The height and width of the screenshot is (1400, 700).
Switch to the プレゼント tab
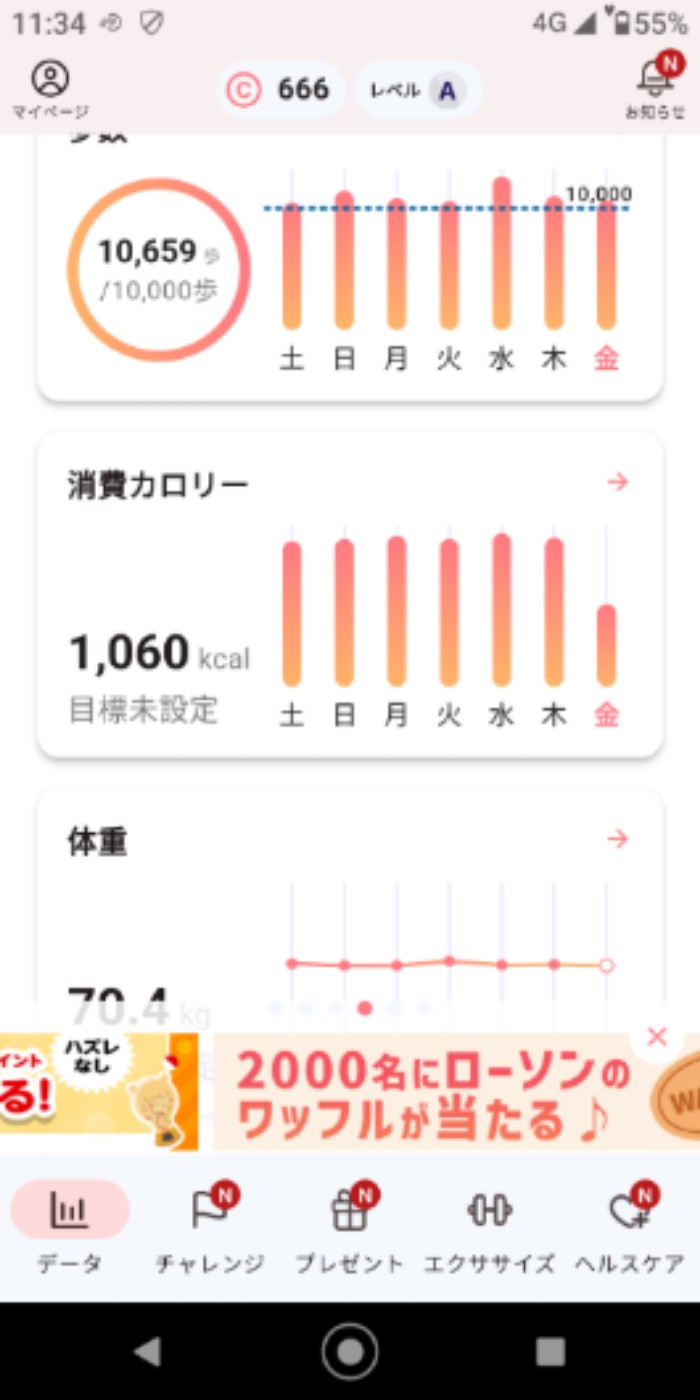[x=350, y=1227]
